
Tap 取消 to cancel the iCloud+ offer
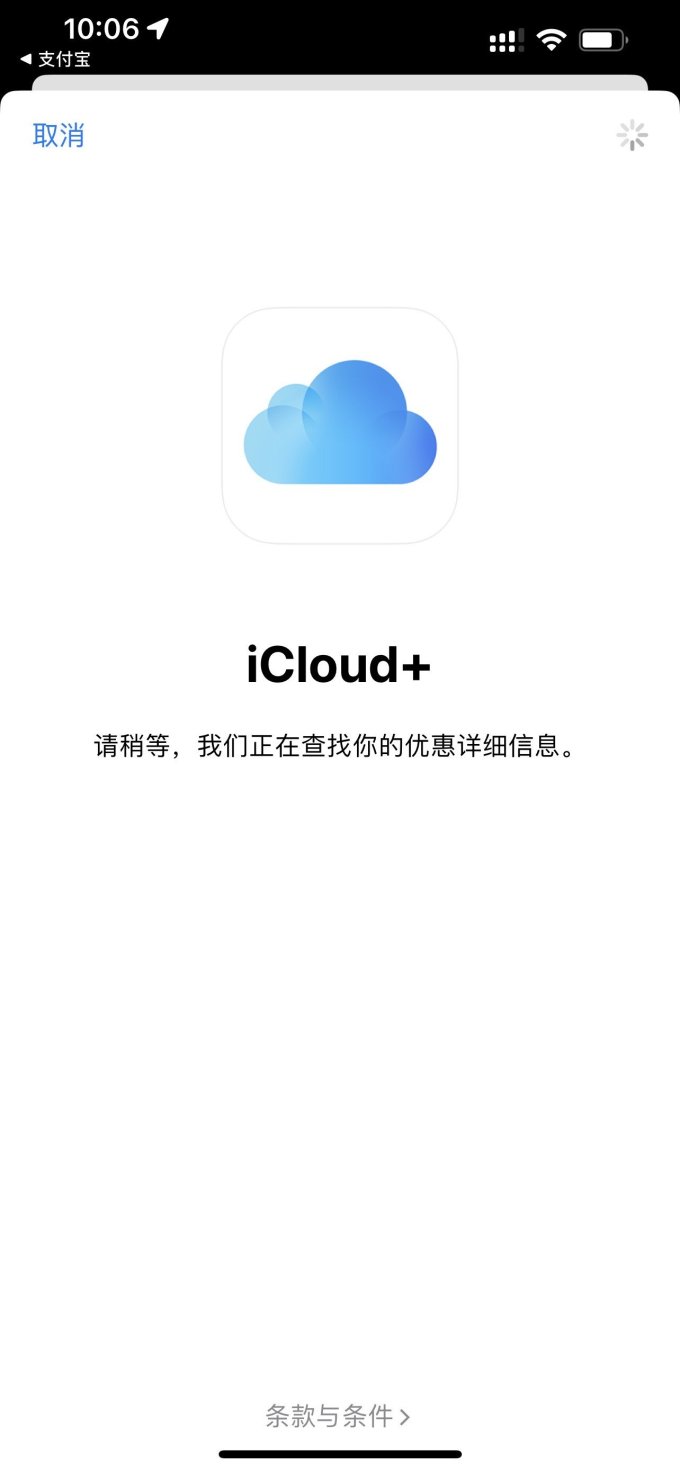click(59, 135)
